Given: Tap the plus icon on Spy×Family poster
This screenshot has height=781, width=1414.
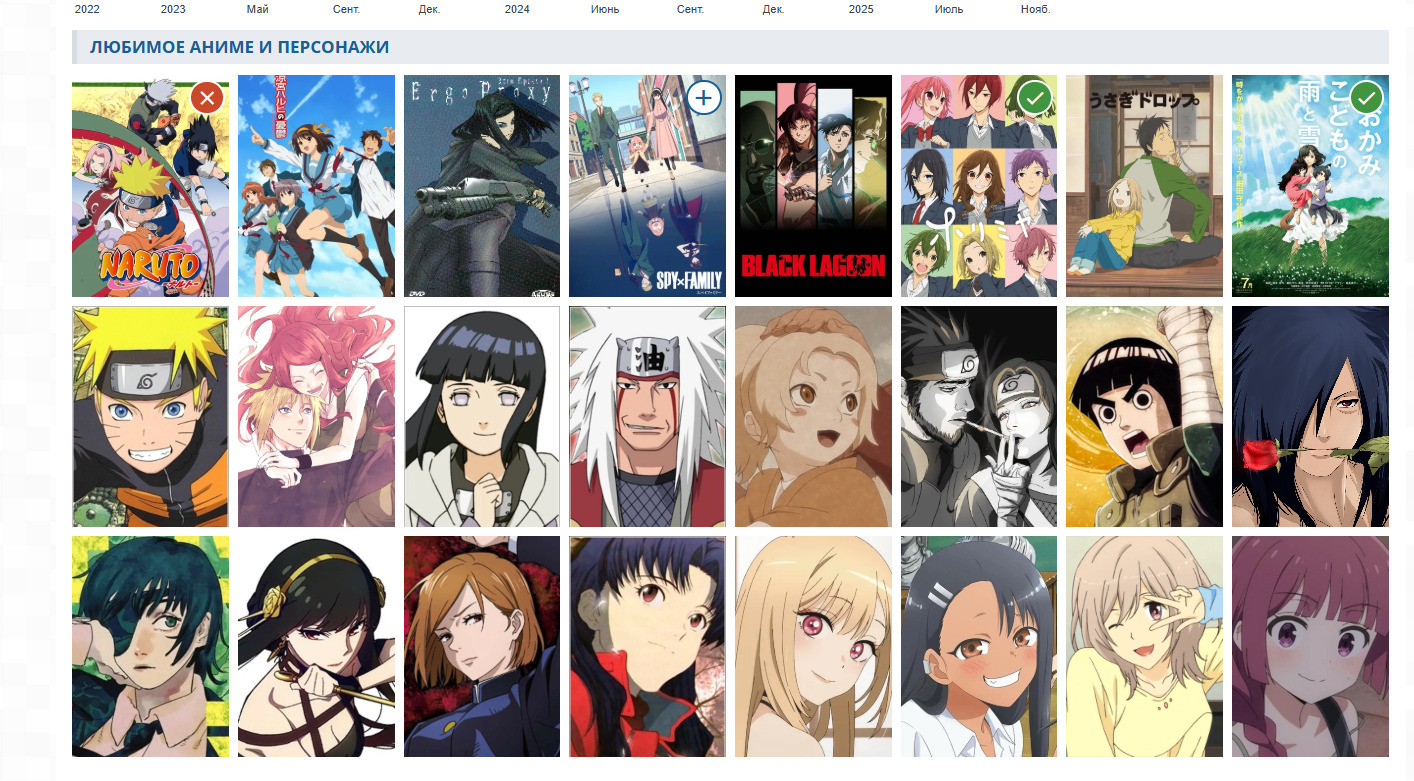Looking at the screenshot, I should (x=704, y=98).
